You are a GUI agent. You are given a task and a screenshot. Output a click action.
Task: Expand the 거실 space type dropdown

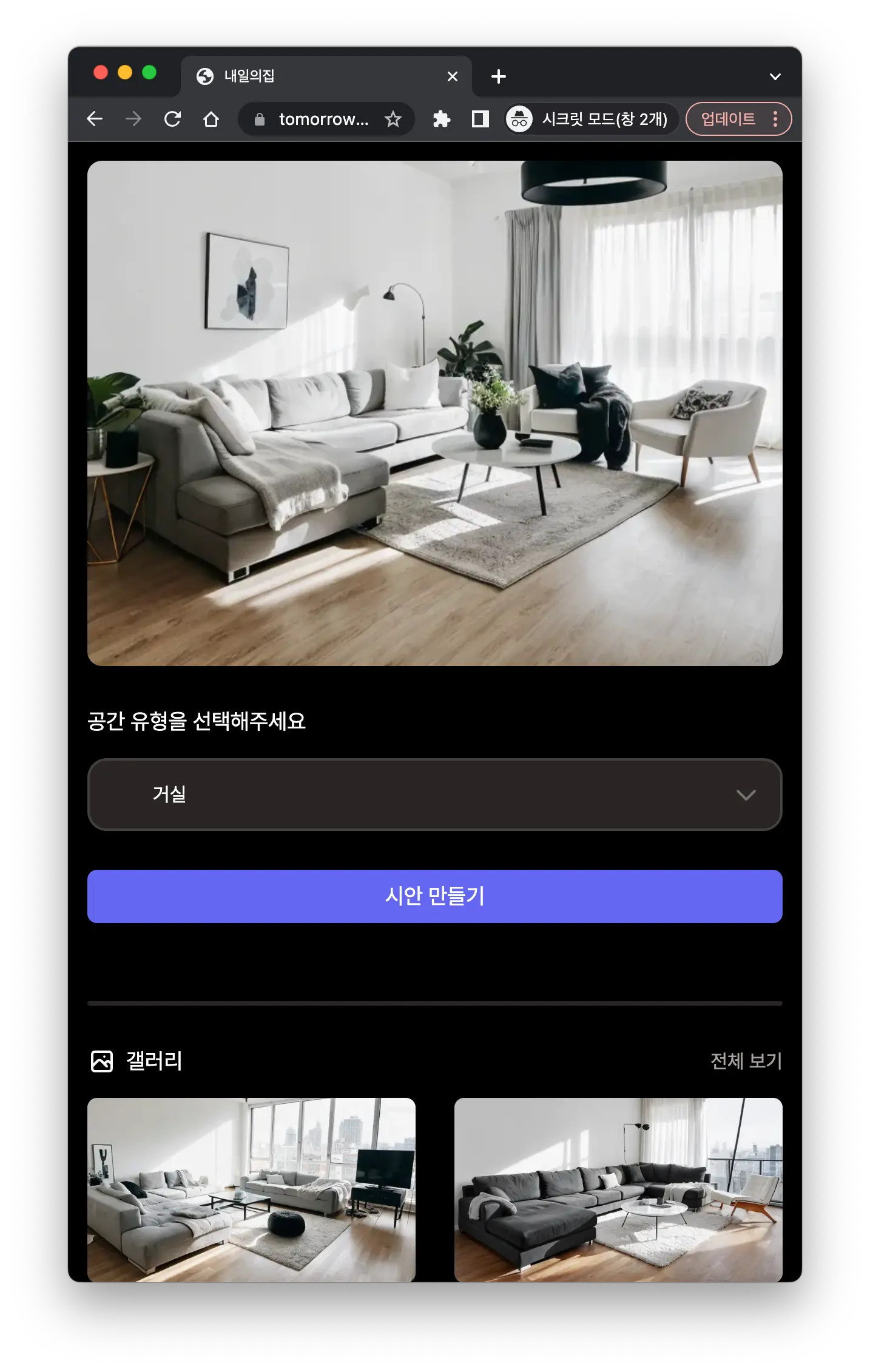tap(434, 795)
